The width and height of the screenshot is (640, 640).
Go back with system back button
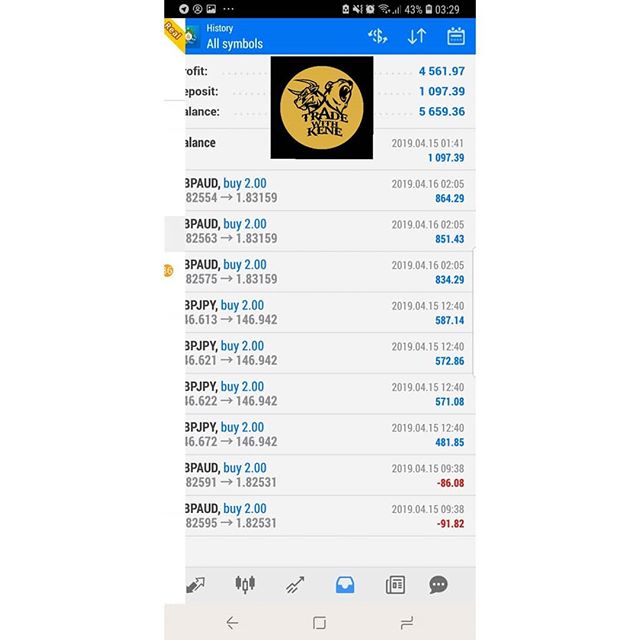pos(232,622)
